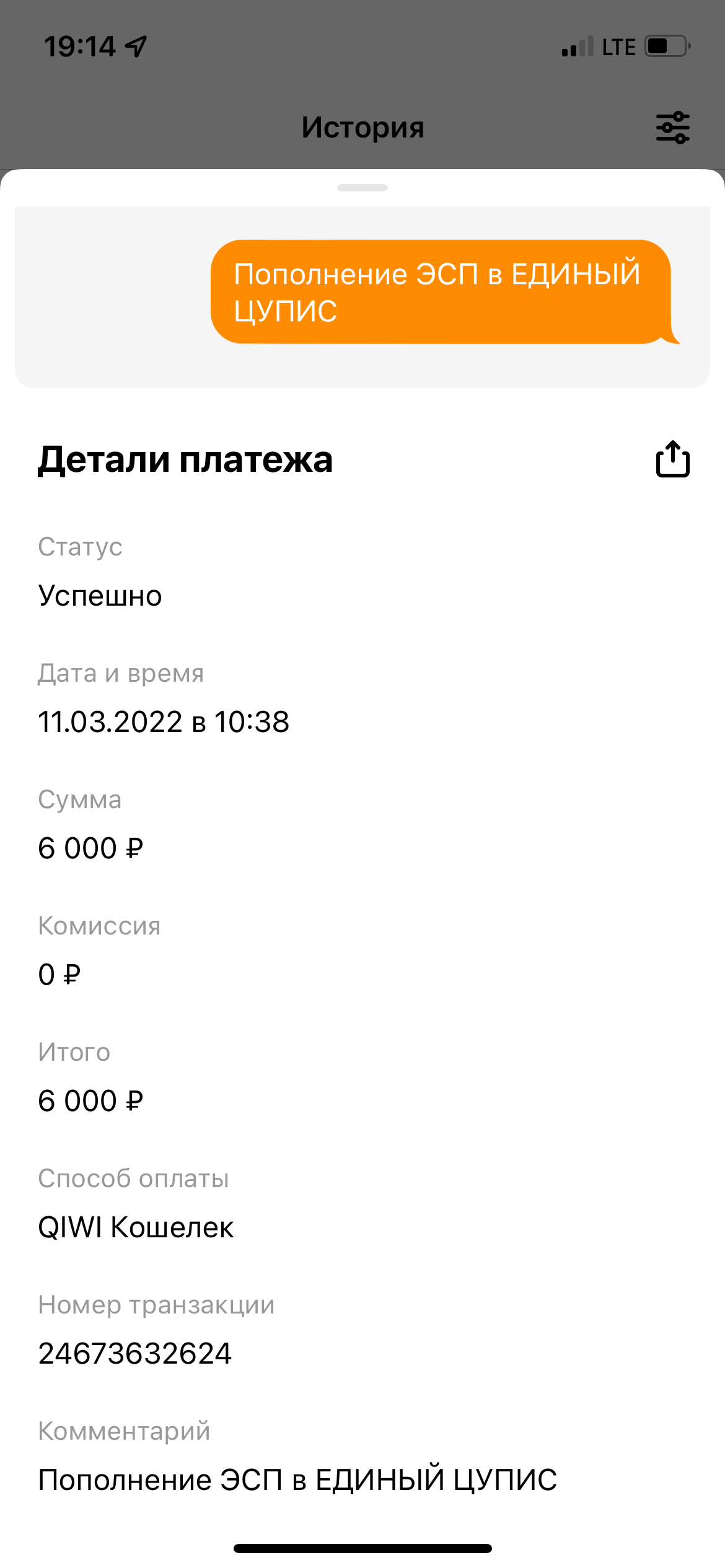
Task: Share the payment details receipt
Action: click(x=672, y=460)
